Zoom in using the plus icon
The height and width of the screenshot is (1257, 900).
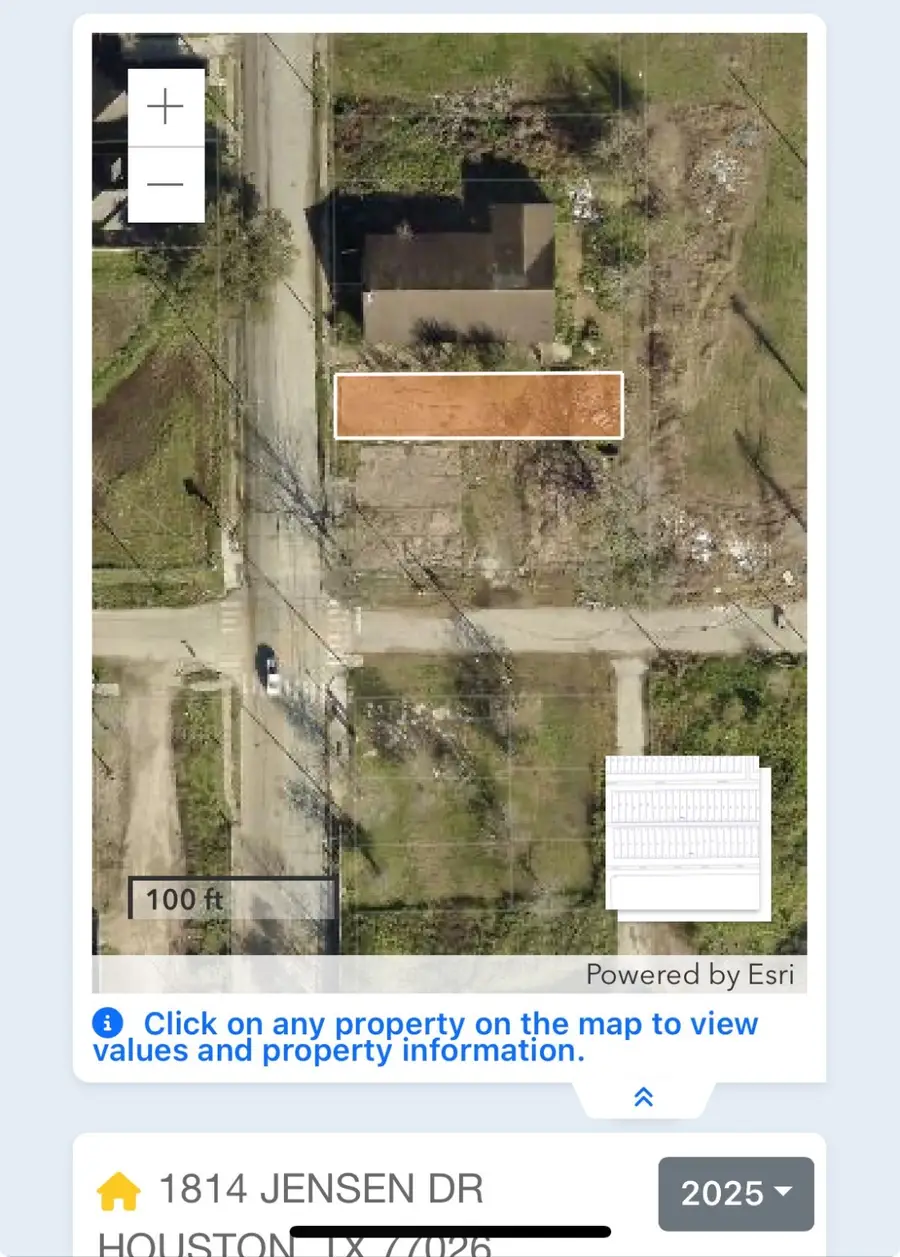tap(165, 105)
